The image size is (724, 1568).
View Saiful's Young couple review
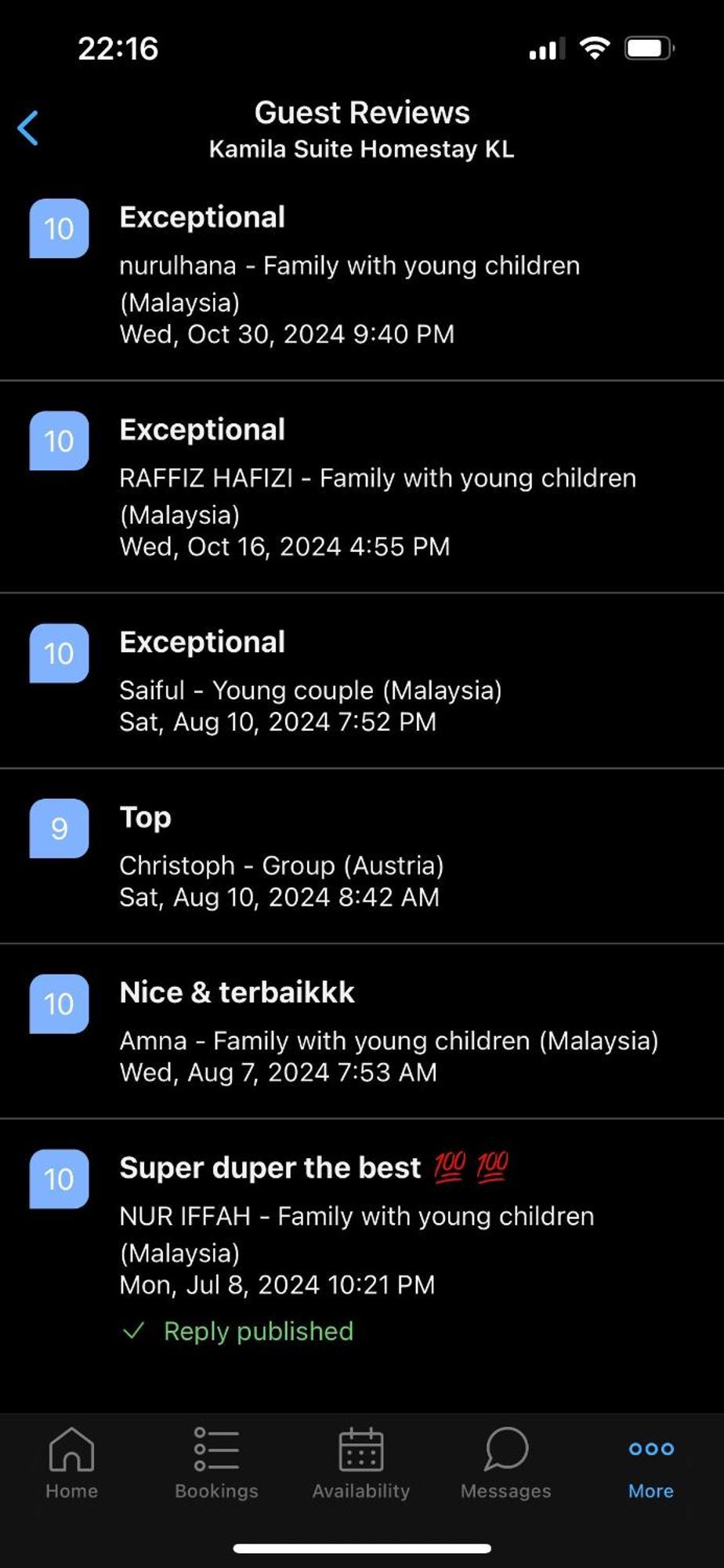point(360,681)
